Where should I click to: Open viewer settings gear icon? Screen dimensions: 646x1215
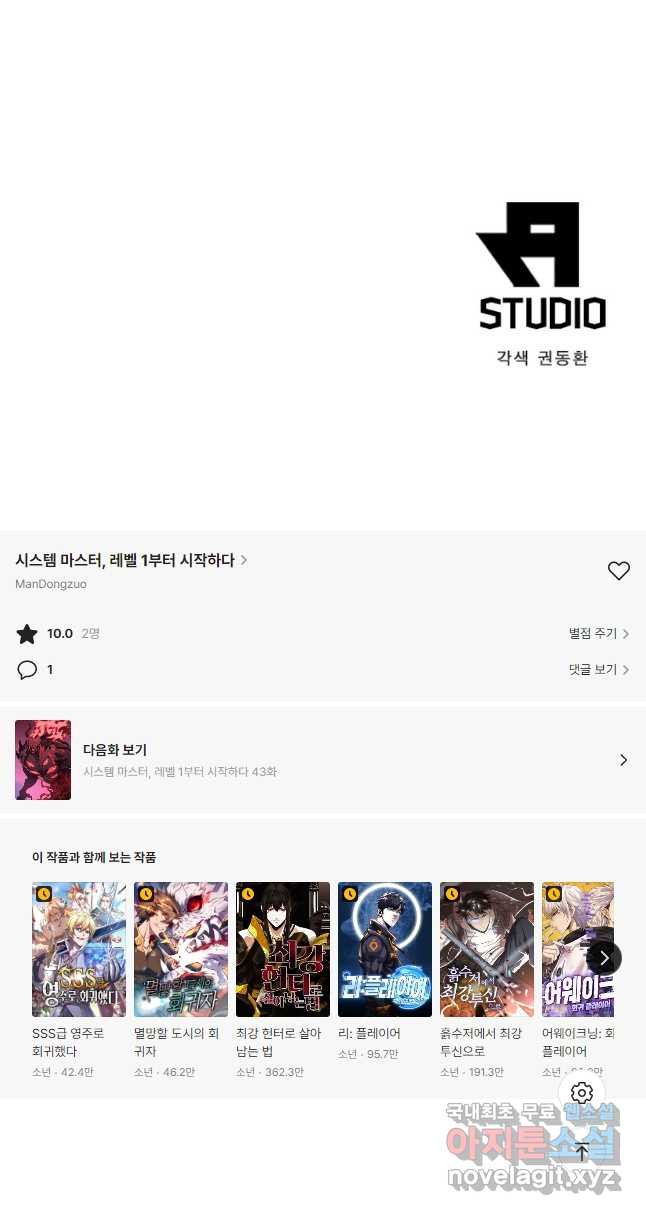pos(582,1094)
